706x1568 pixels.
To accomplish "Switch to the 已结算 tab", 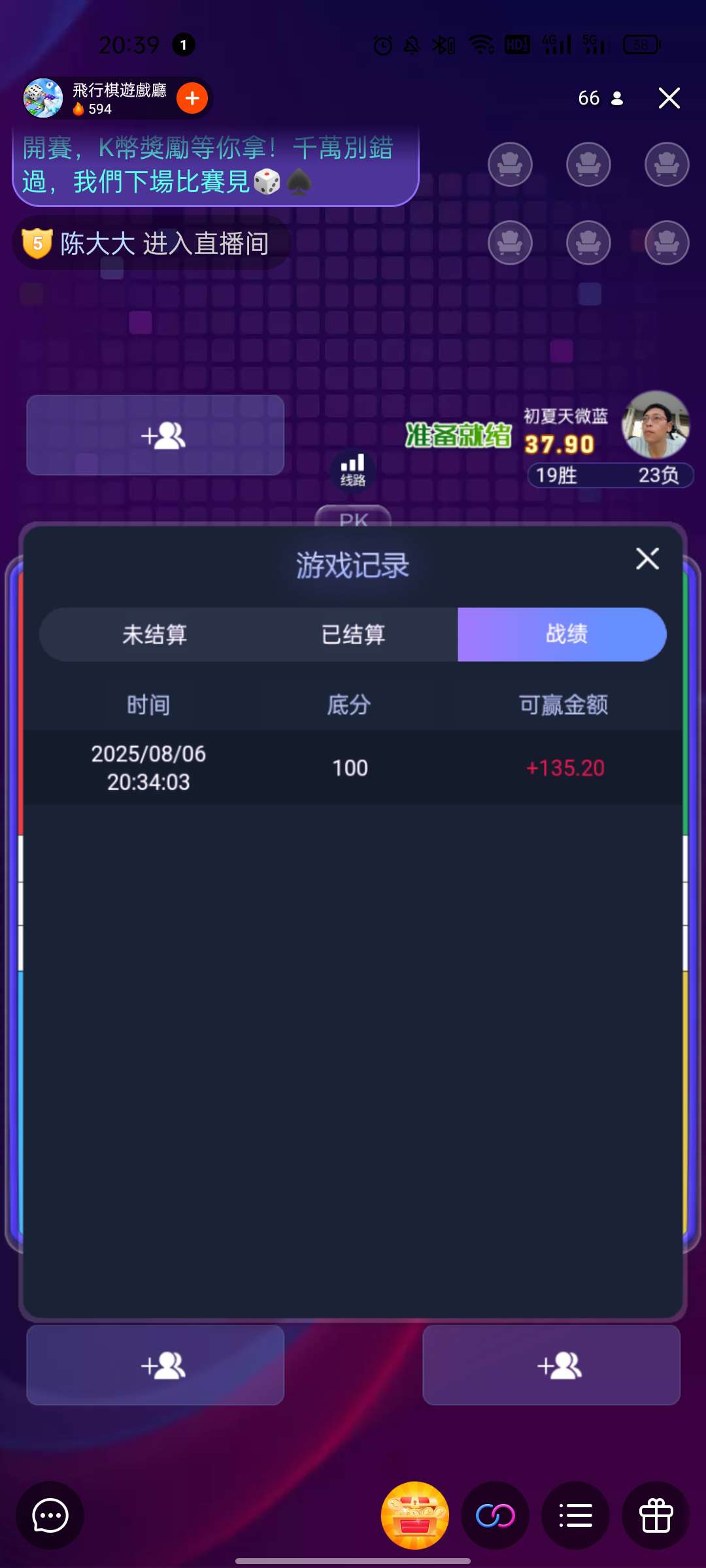I will click(353, 634).
